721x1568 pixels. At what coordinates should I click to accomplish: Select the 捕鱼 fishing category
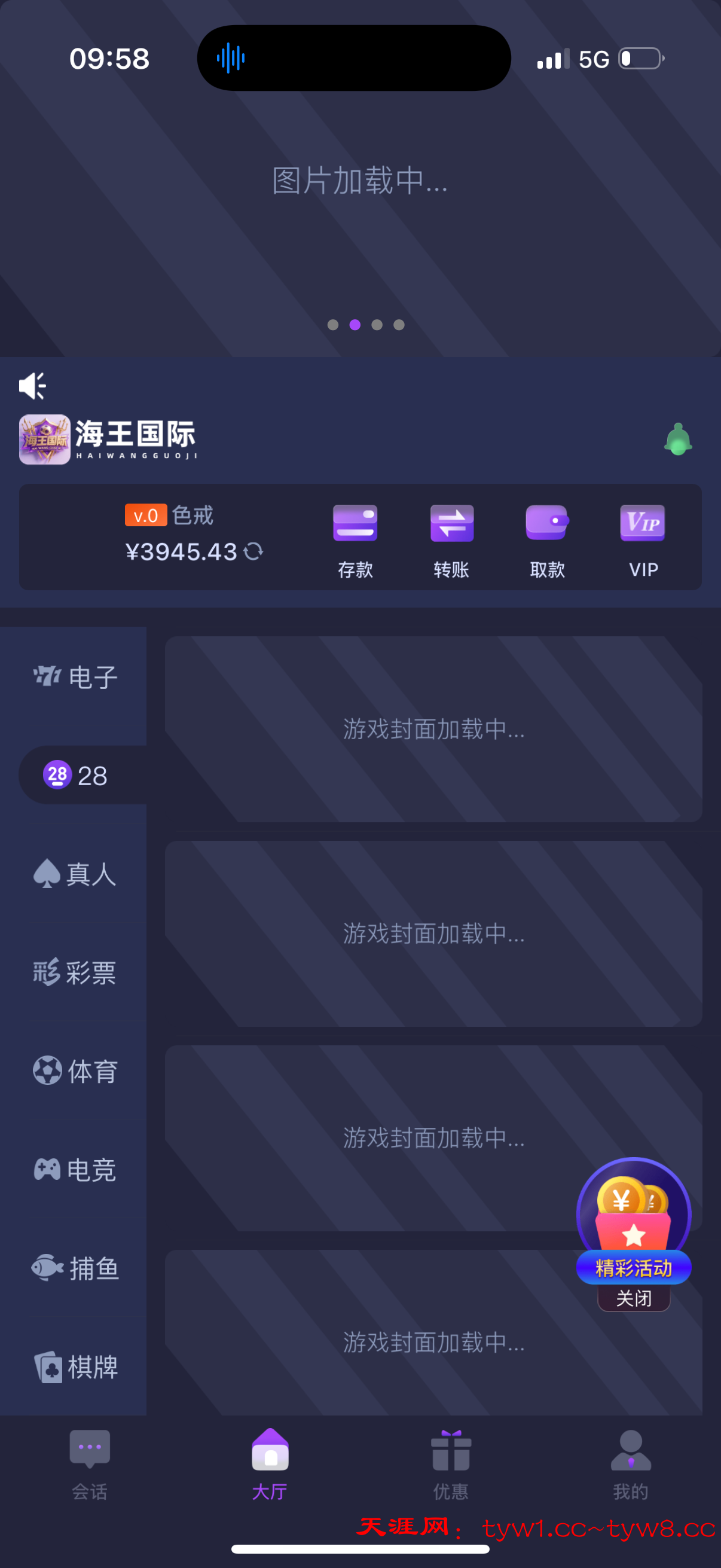click(75, 1268)
